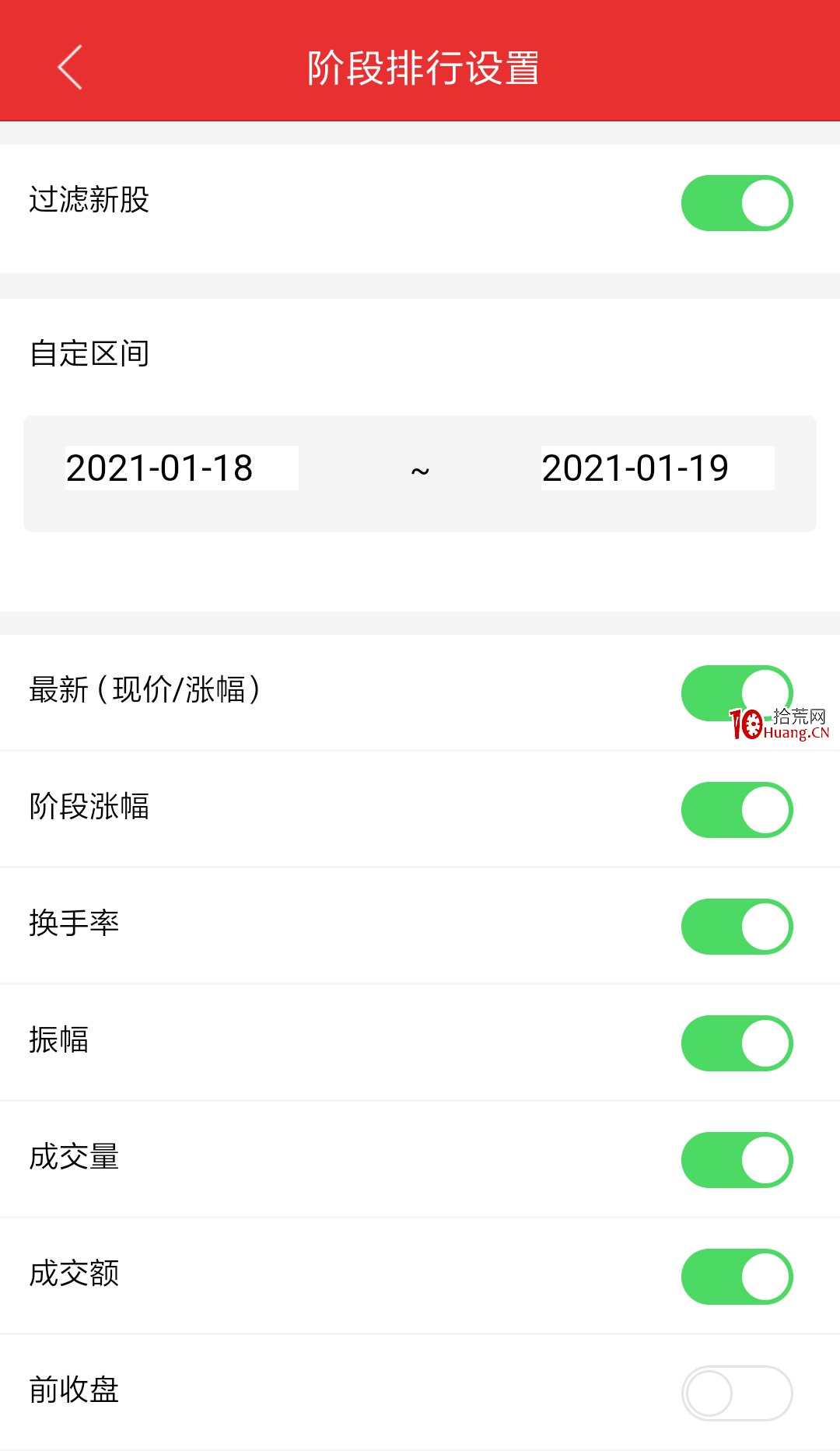Turn off 成交量
The image size is (840, 1451).
pos(737,1160)
